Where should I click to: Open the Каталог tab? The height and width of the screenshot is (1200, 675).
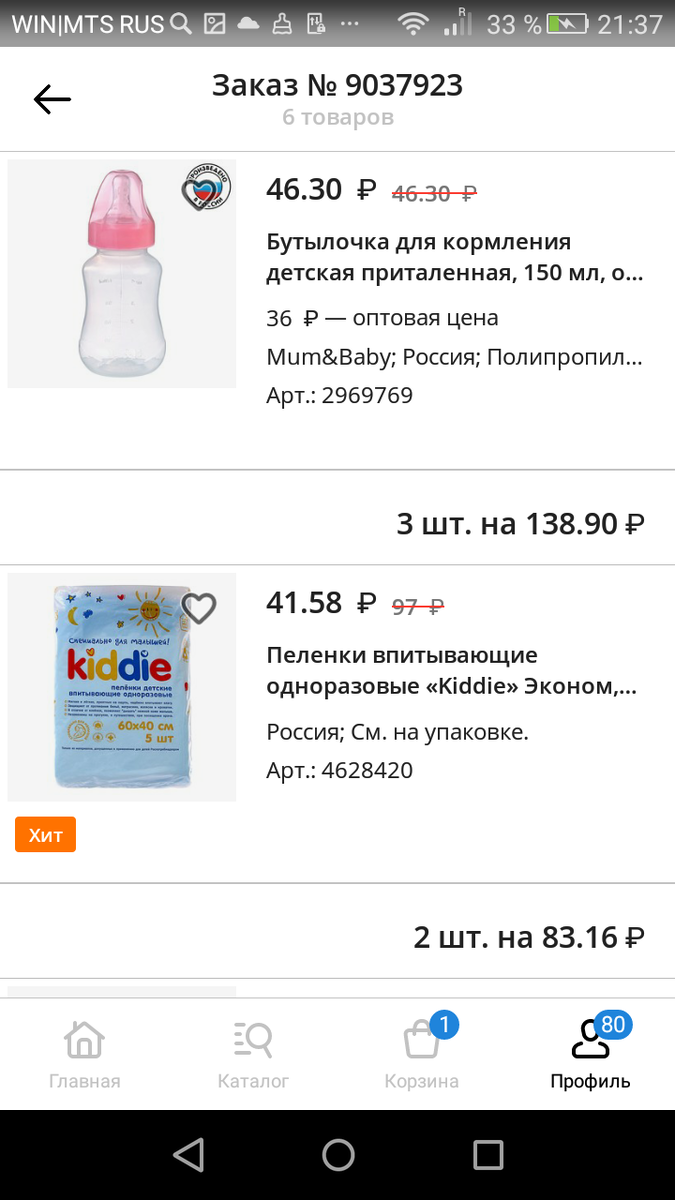coord(253,1054)
